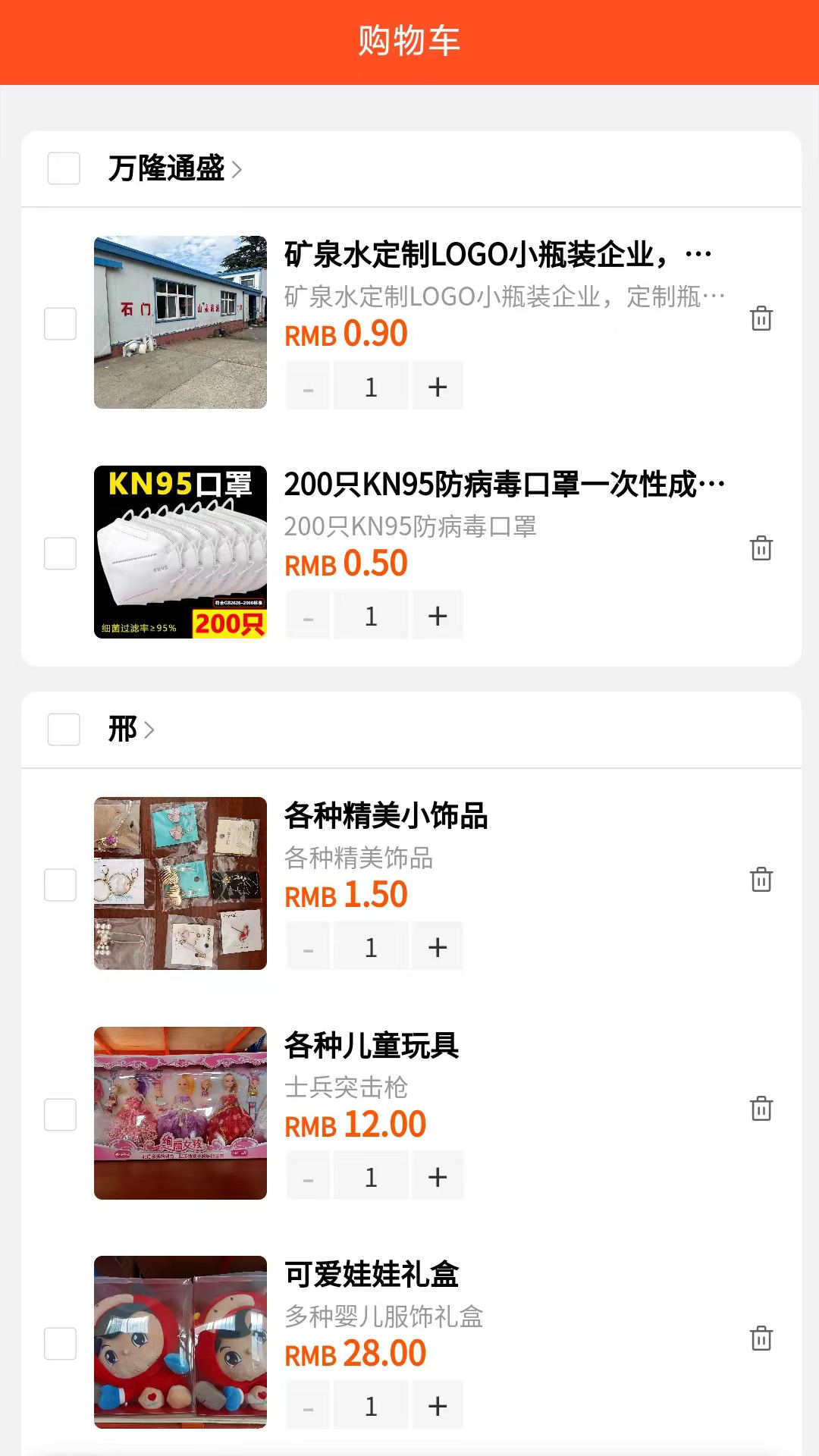Remove the 200只KN95 mask item
819x1456 pixels.
tap(761, 548)
